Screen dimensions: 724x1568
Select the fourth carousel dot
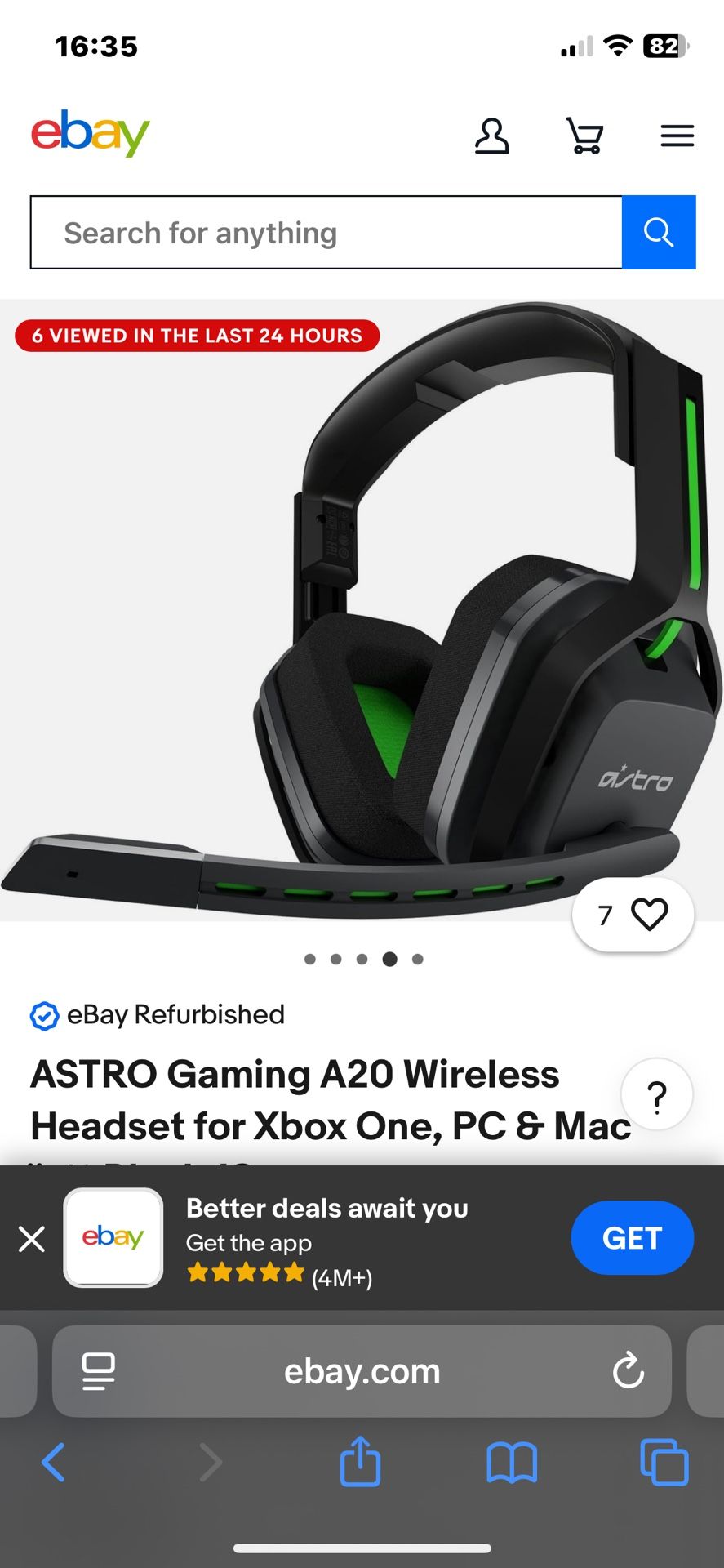pyautogui.click(x=389, y=959)
